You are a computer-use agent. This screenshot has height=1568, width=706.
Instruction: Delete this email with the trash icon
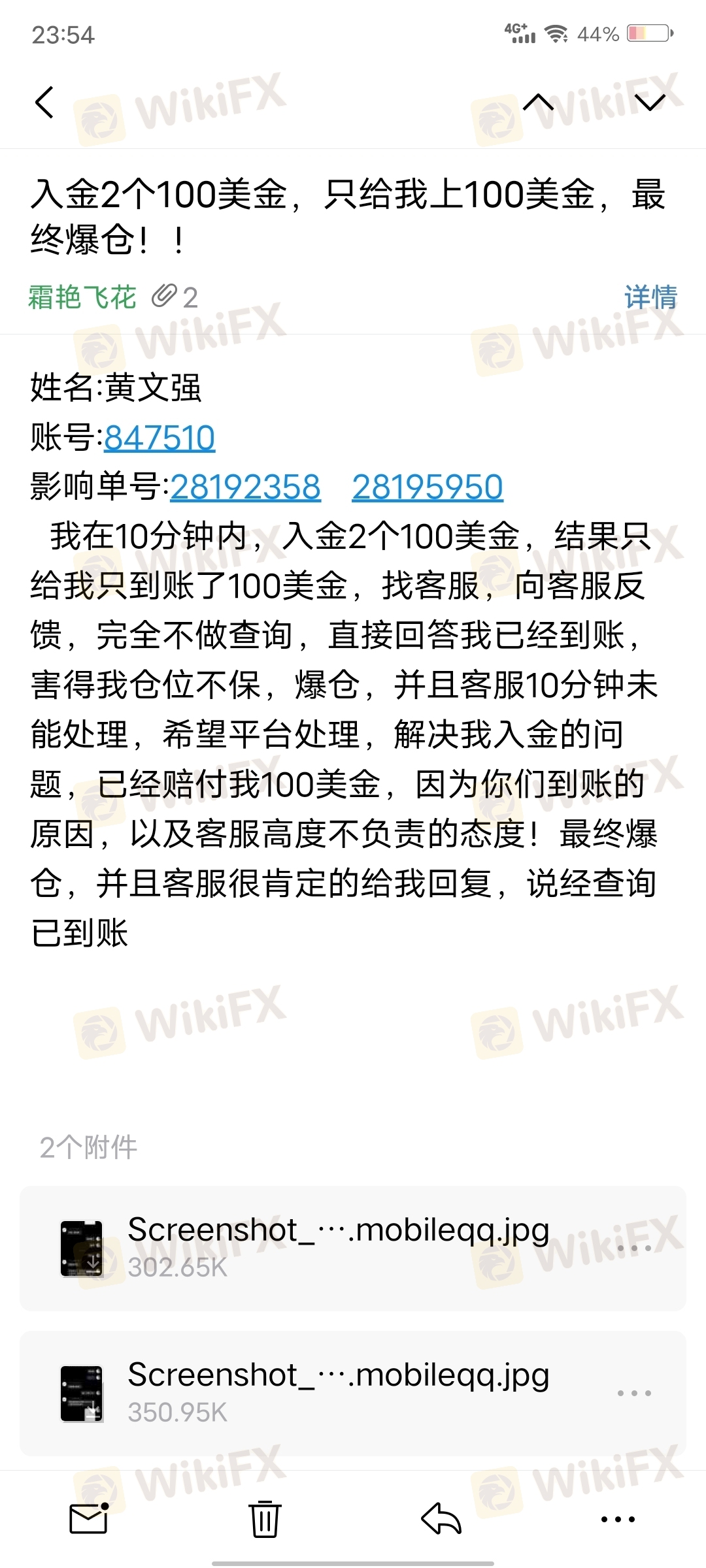pyautogui.click(x=265, y=1519)
